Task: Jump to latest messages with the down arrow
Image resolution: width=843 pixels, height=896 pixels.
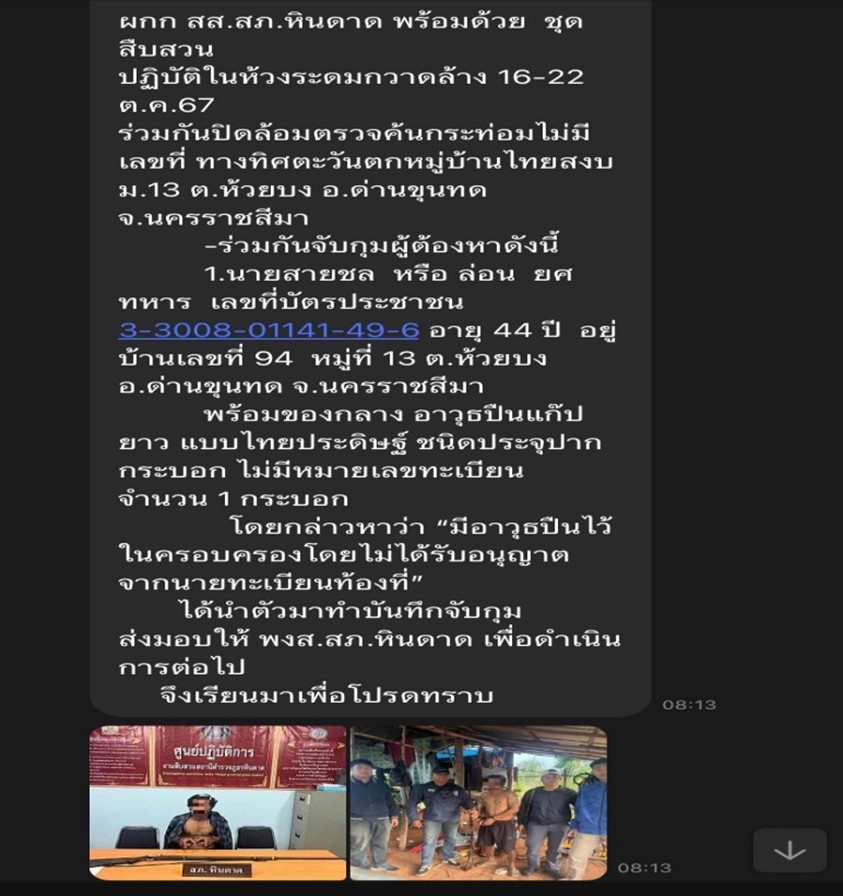Action: [789, 850]
